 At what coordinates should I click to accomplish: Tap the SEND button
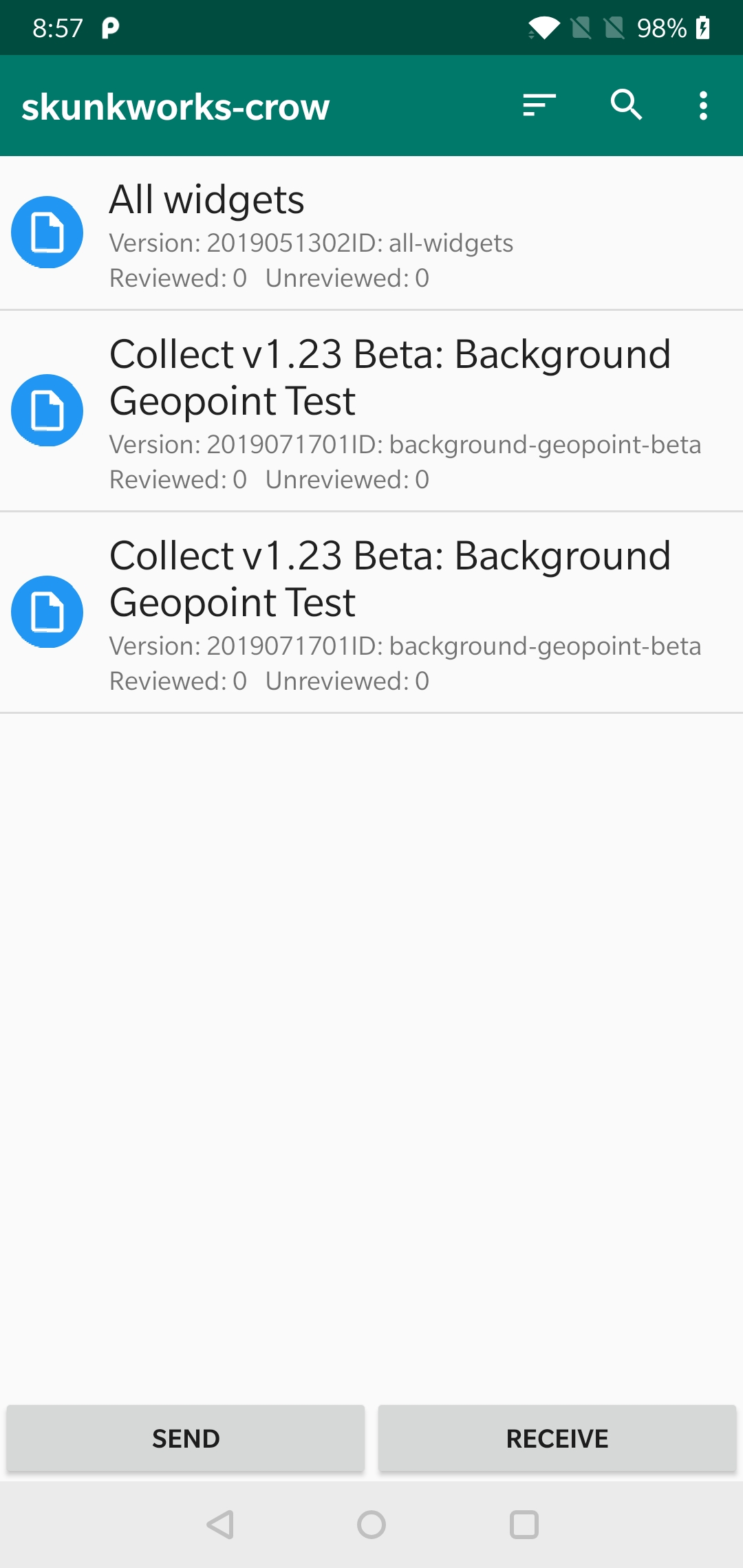tap(185, 1437)
